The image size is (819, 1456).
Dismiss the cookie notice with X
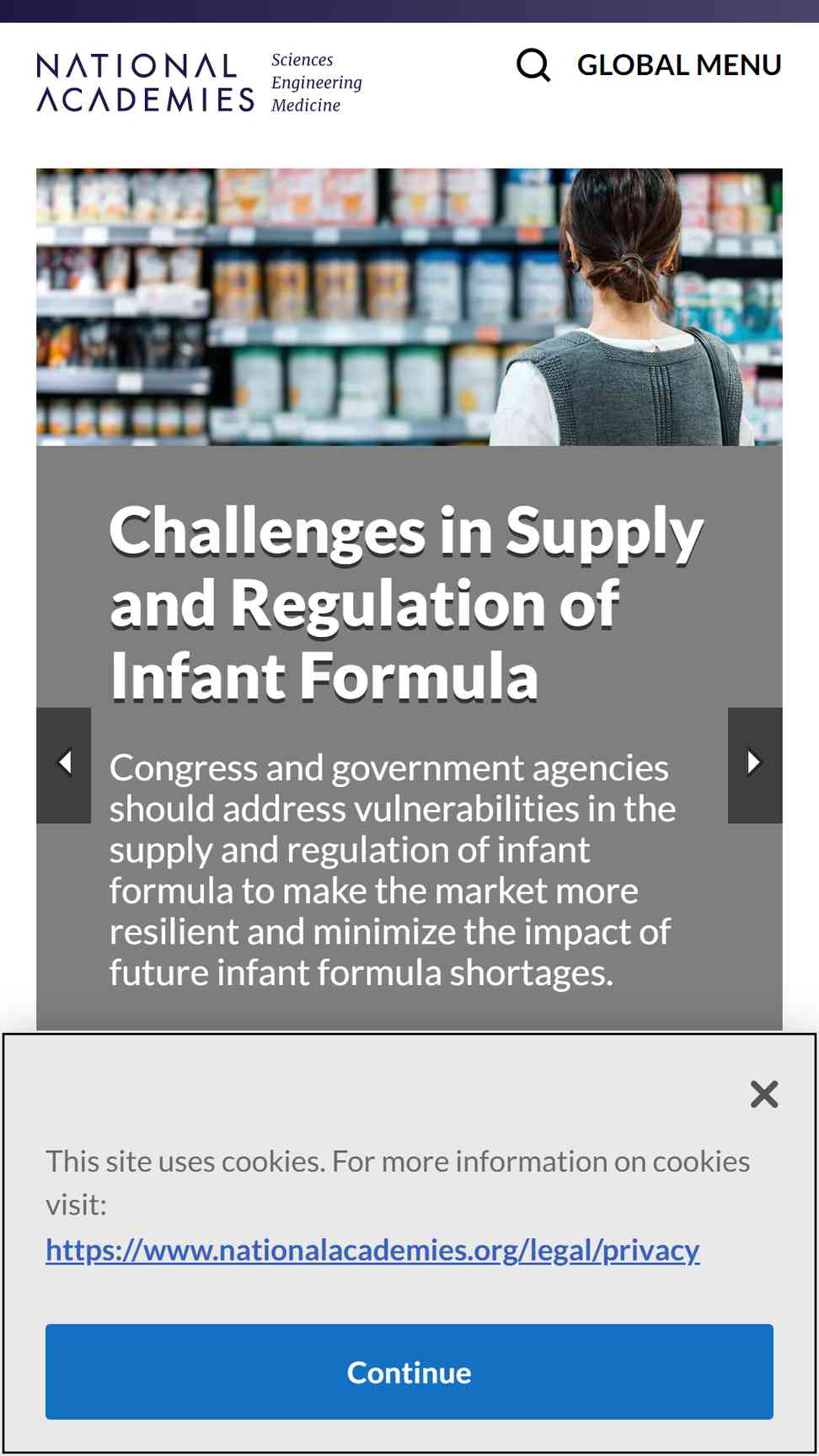pyautogui.click(x=764, y=1095)
